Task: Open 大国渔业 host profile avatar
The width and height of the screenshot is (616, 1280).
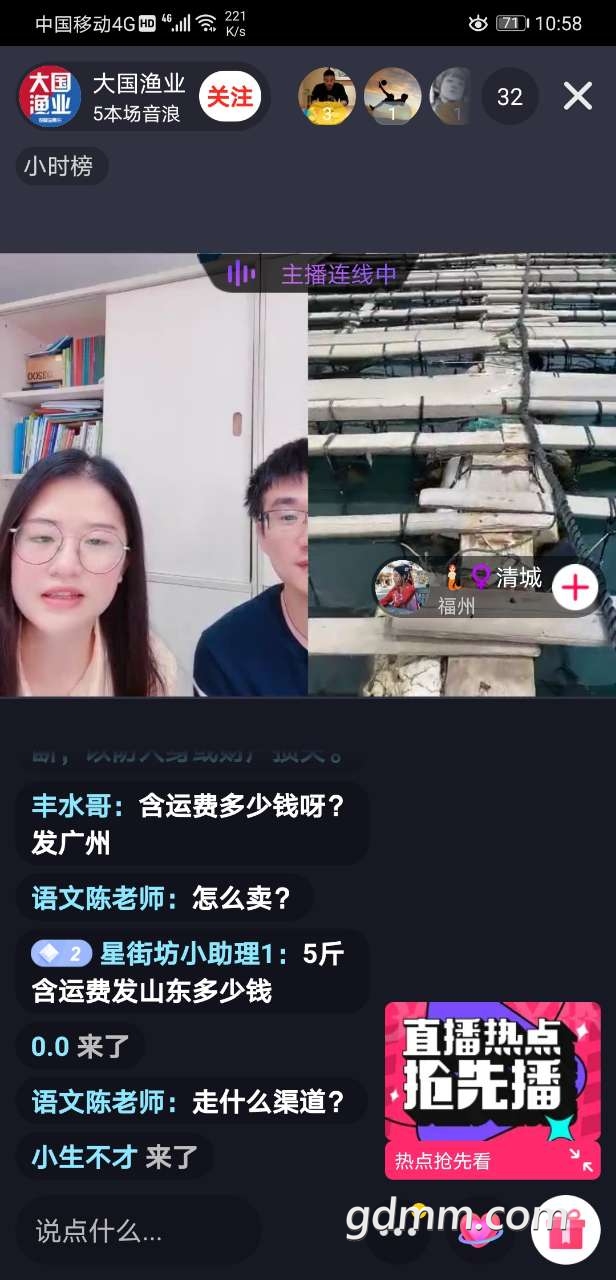Action: 50,97
